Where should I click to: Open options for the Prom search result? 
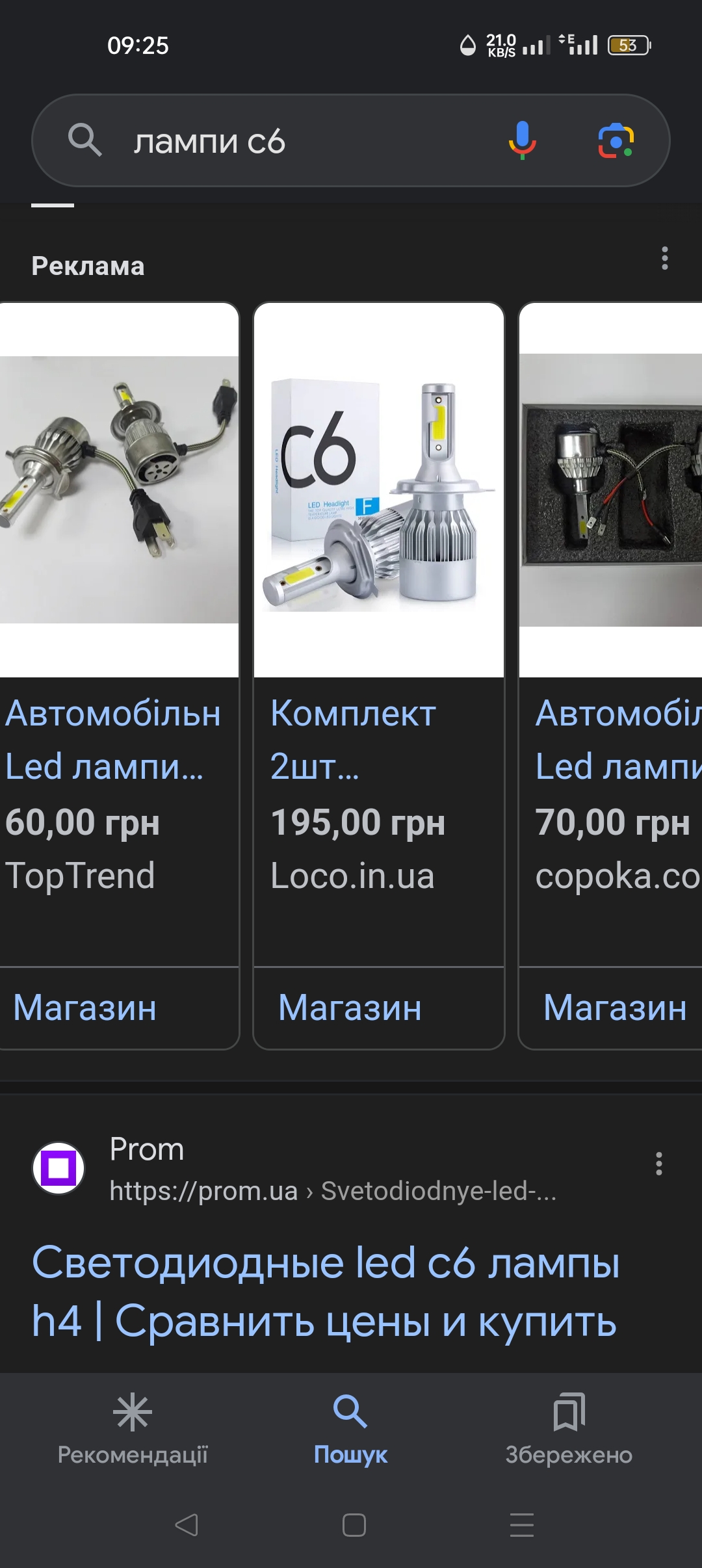658,1164
